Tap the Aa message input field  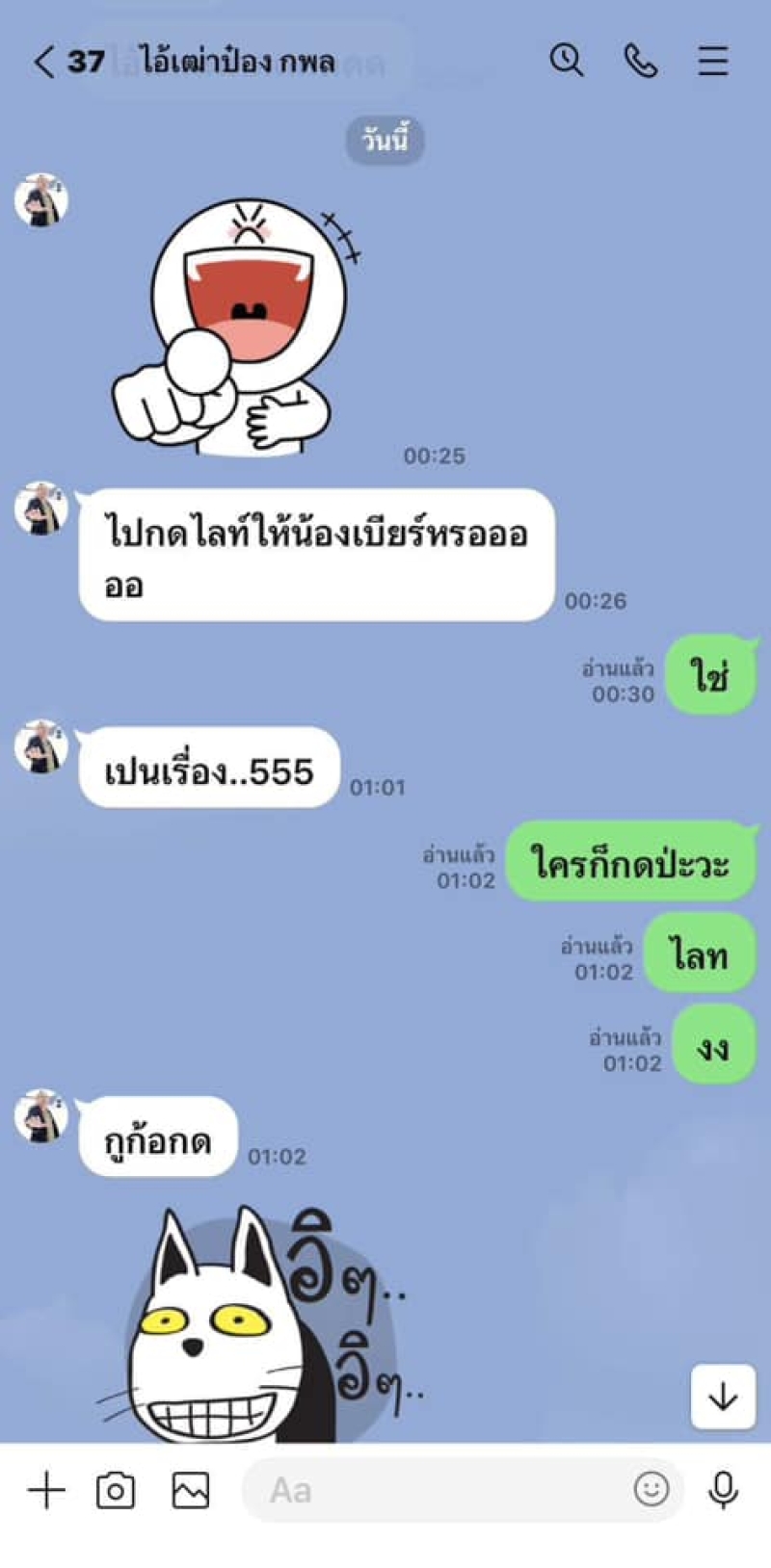(x=434, y=1490)
